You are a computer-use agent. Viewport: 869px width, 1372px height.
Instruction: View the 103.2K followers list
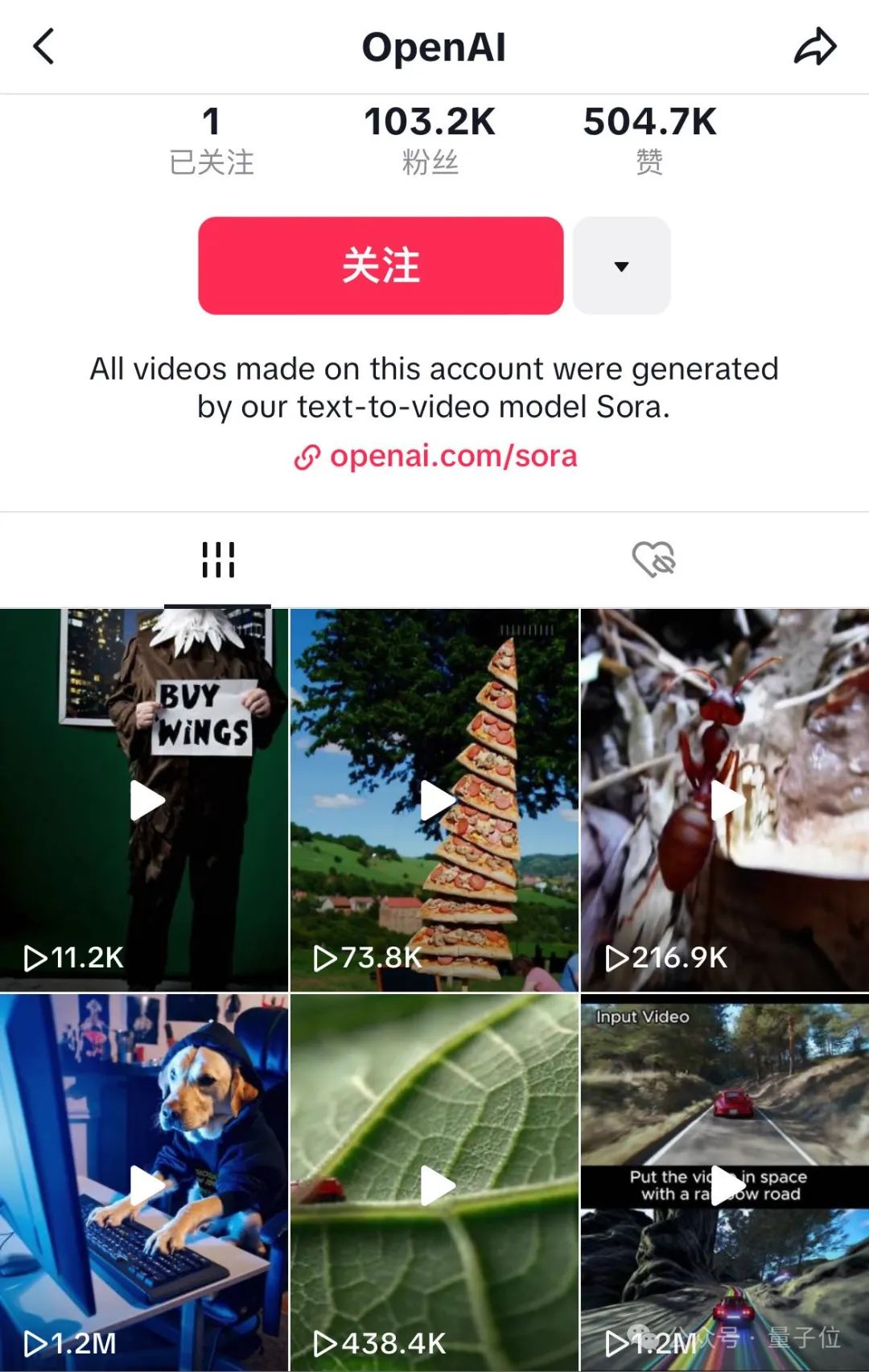coord(430,141)
